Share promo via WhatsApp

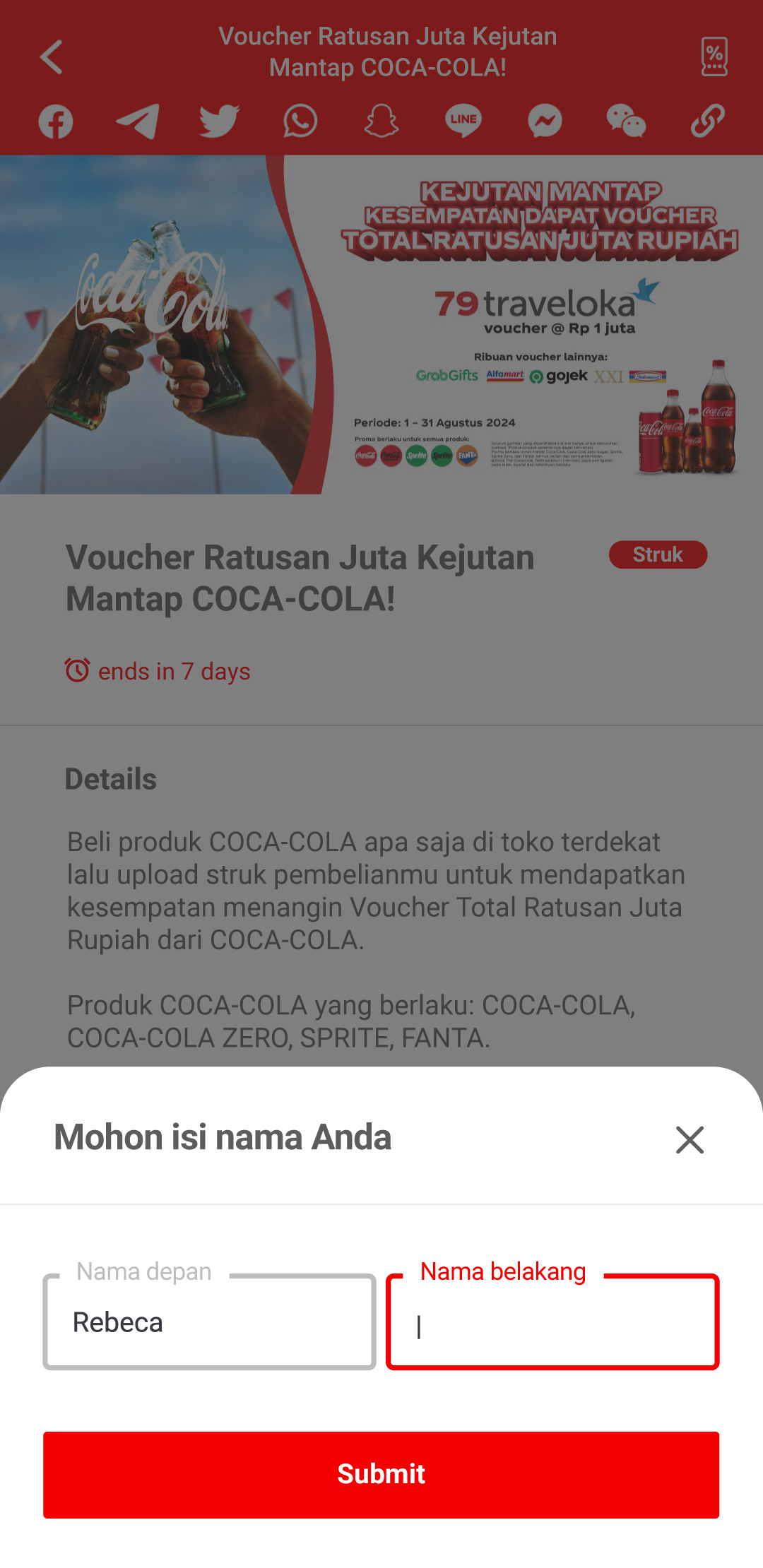point(300,121)
